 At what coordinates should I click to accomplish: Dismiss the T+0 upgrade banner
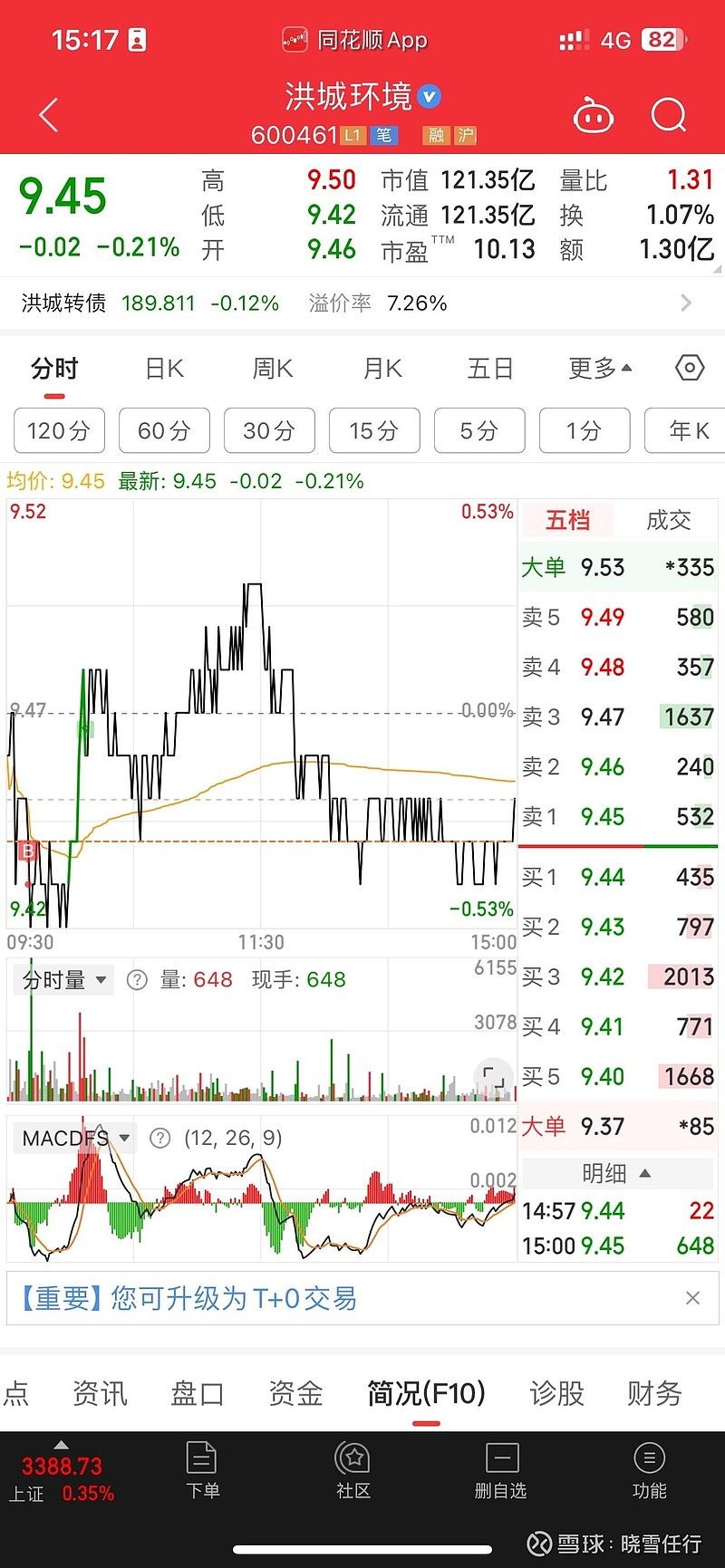(x=692, y=1298)
